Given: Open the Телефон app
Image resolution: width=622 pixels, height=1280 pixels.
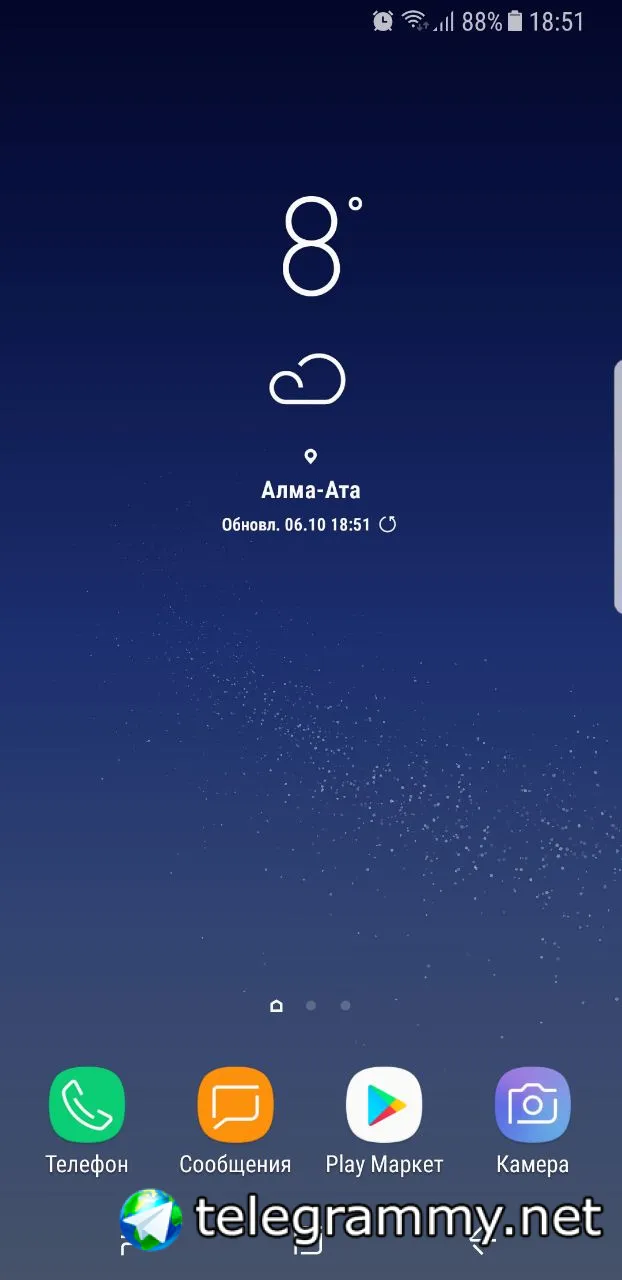Looking at the screenshot, I should 87,1105.
